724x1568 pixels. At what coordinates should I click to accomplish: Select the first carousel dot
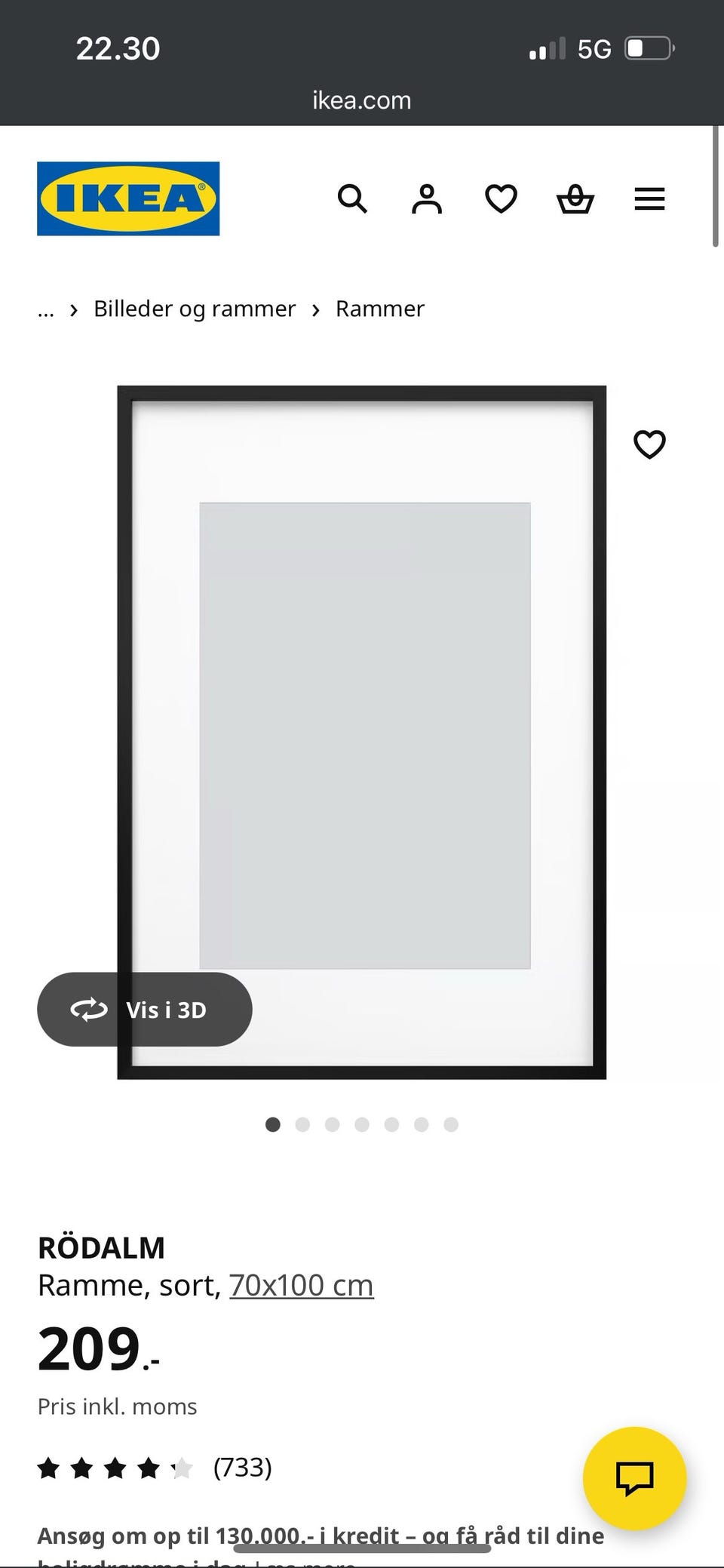[x=273, y=1124]
